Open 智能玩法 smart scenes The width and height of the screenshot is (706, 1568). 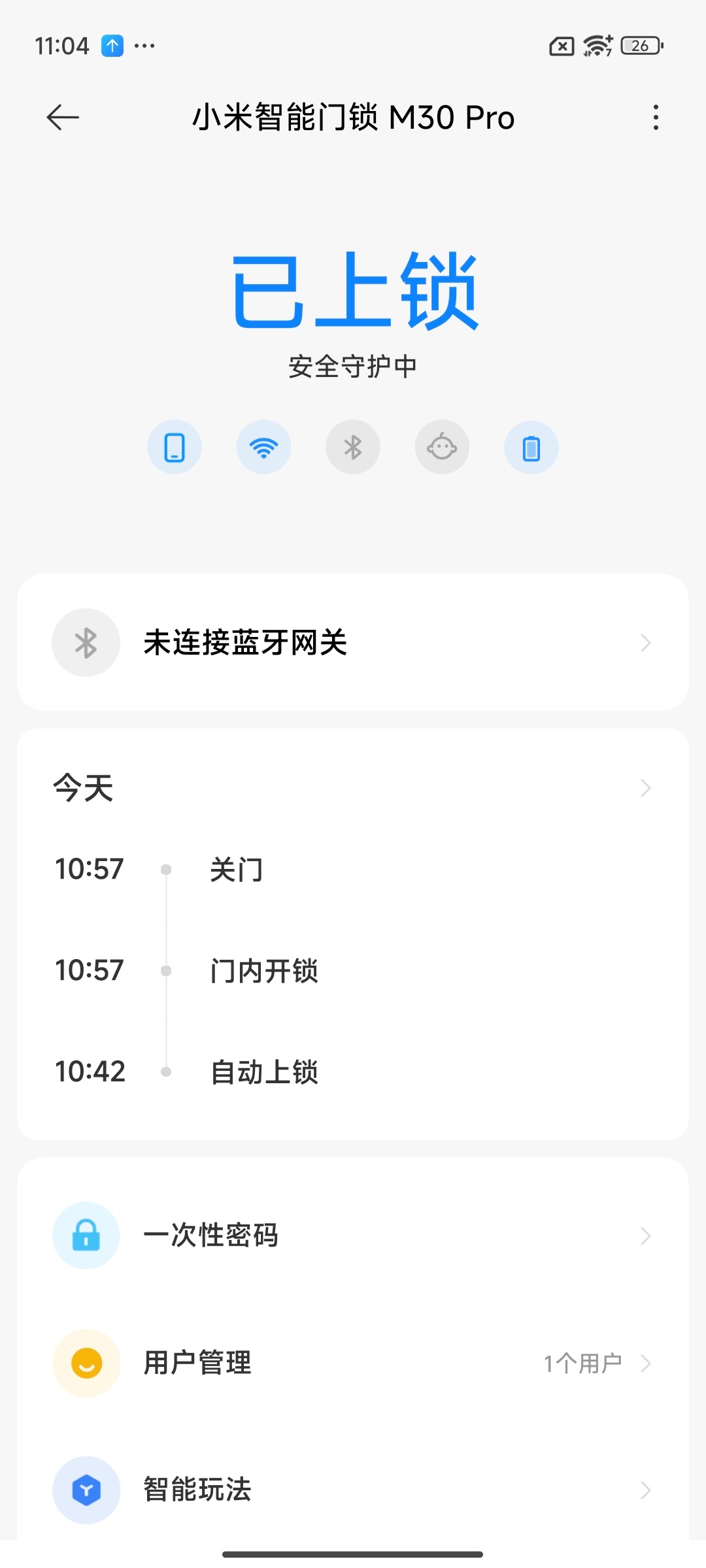(353, 1490)
